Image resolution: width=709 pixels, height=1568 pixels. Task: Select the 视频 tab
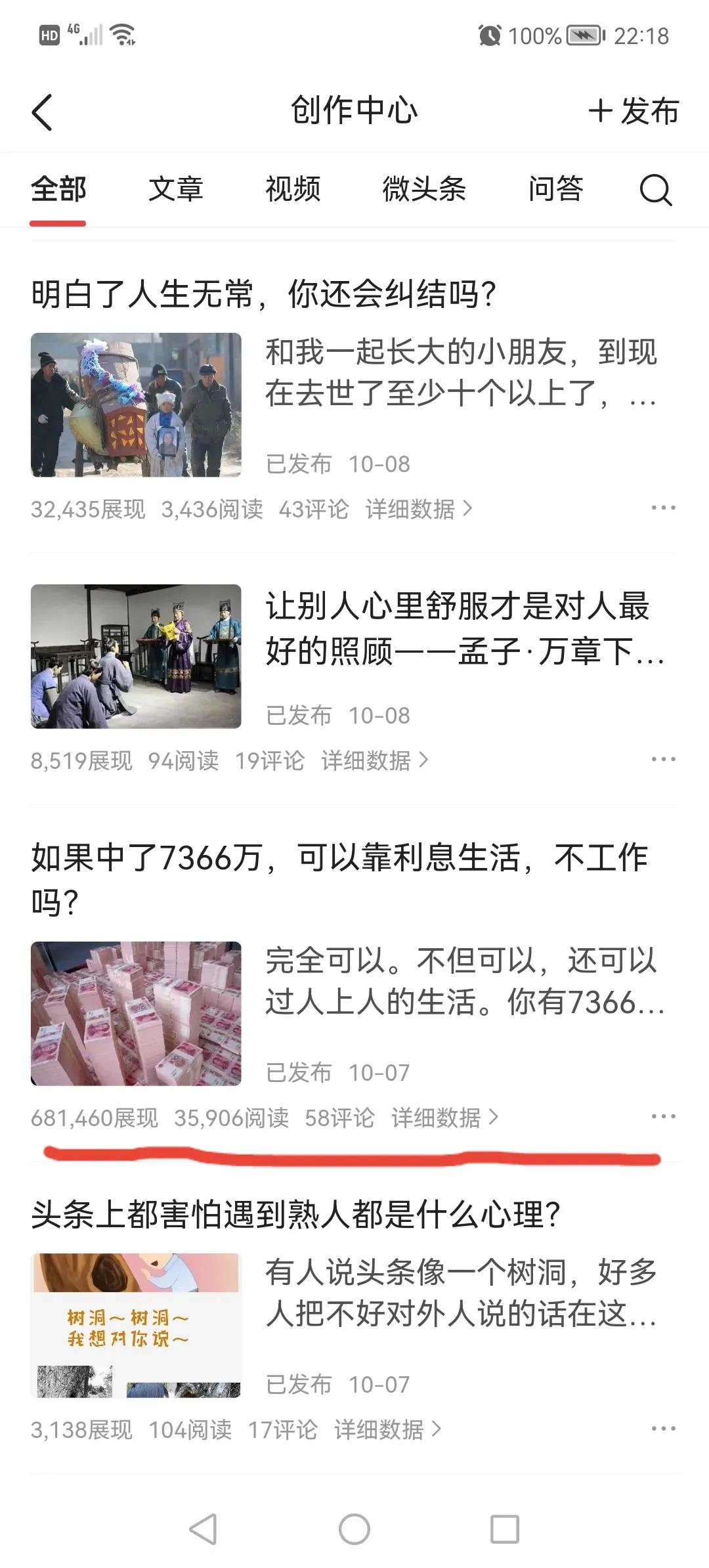pos(291,190)
